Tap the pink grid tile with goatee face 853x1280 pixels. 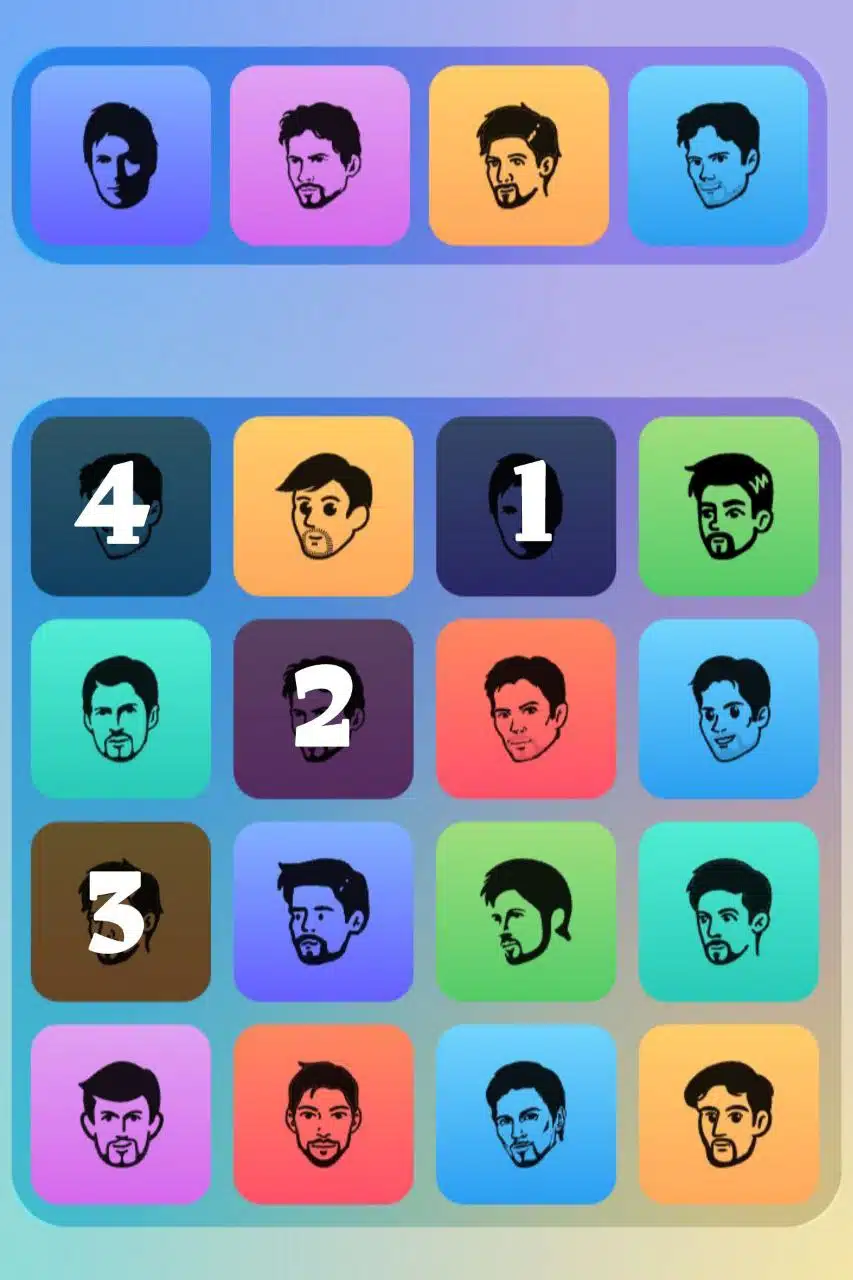pos(121,1113)
